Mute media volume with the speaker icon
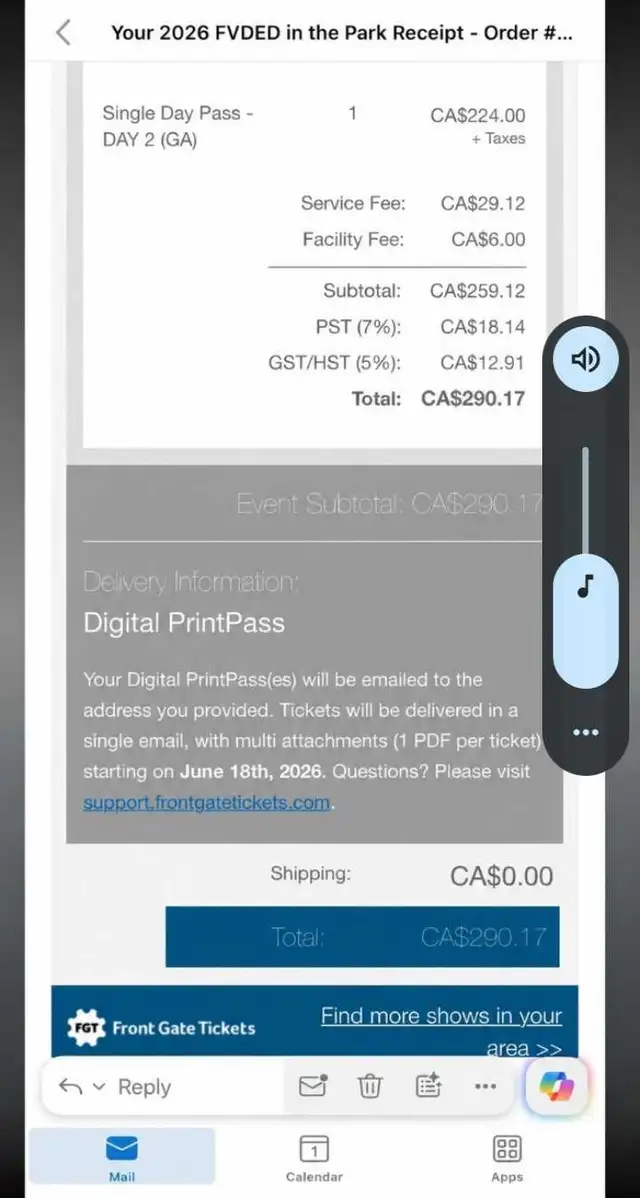 (x=586, y=358)
